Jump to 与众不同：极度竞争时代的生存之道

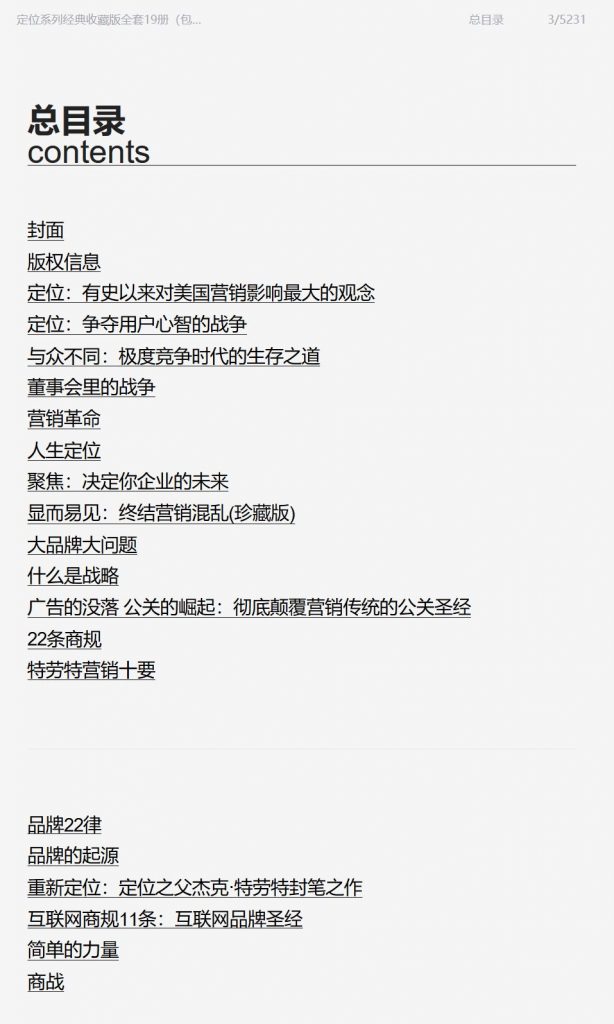pos(174,356)
